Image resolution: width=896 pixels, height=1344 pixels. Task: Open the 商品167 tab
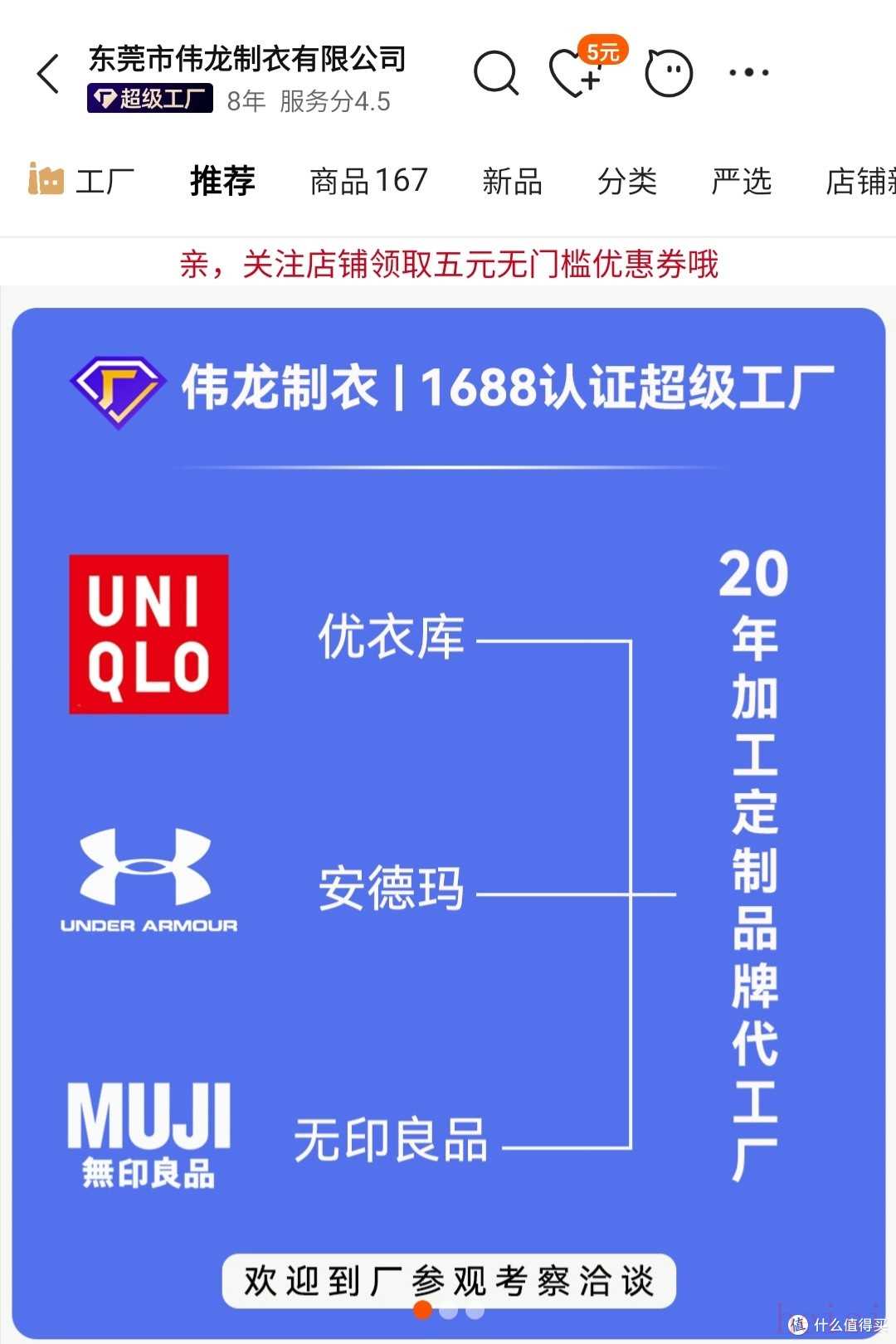(368, 180)
